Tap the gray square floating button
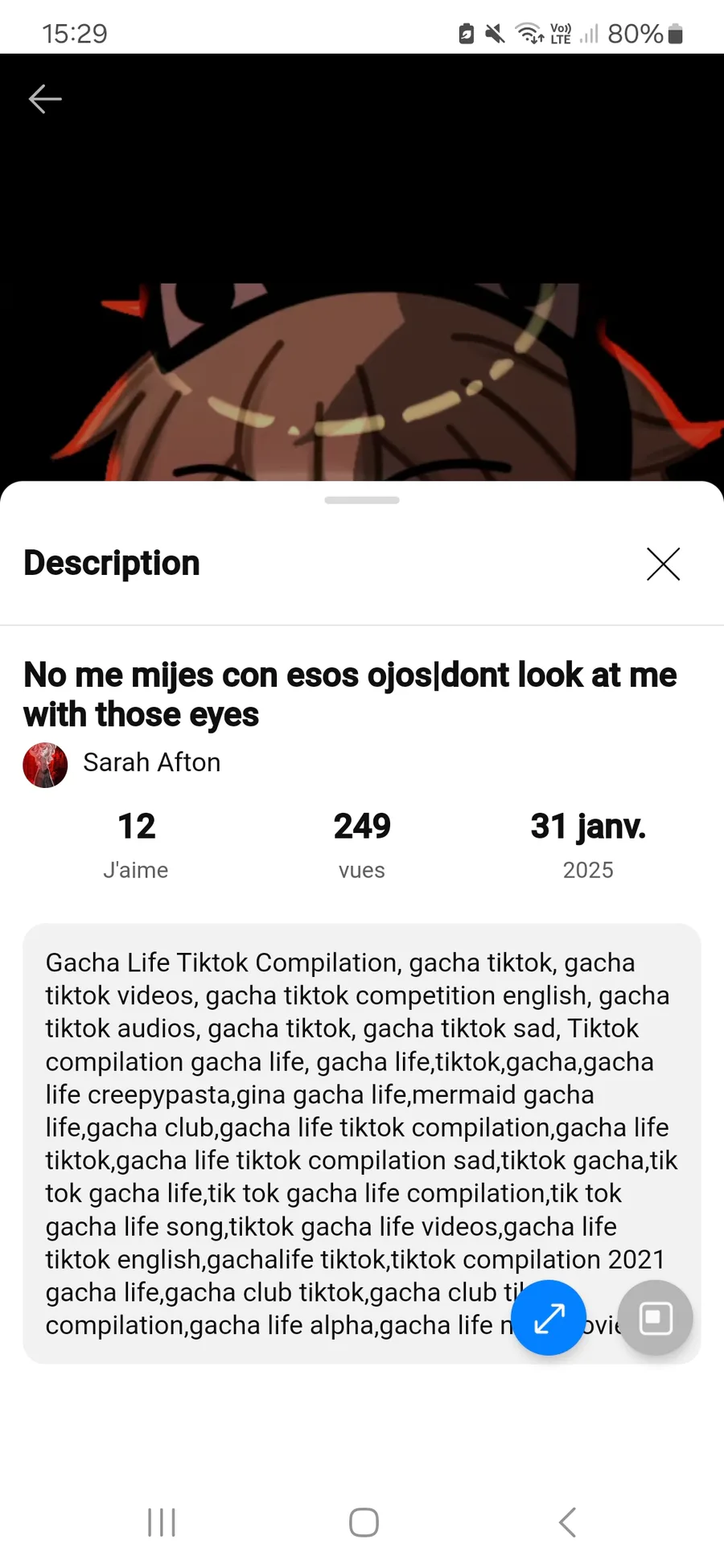The image size is (724, 1568). point(656,1318)
